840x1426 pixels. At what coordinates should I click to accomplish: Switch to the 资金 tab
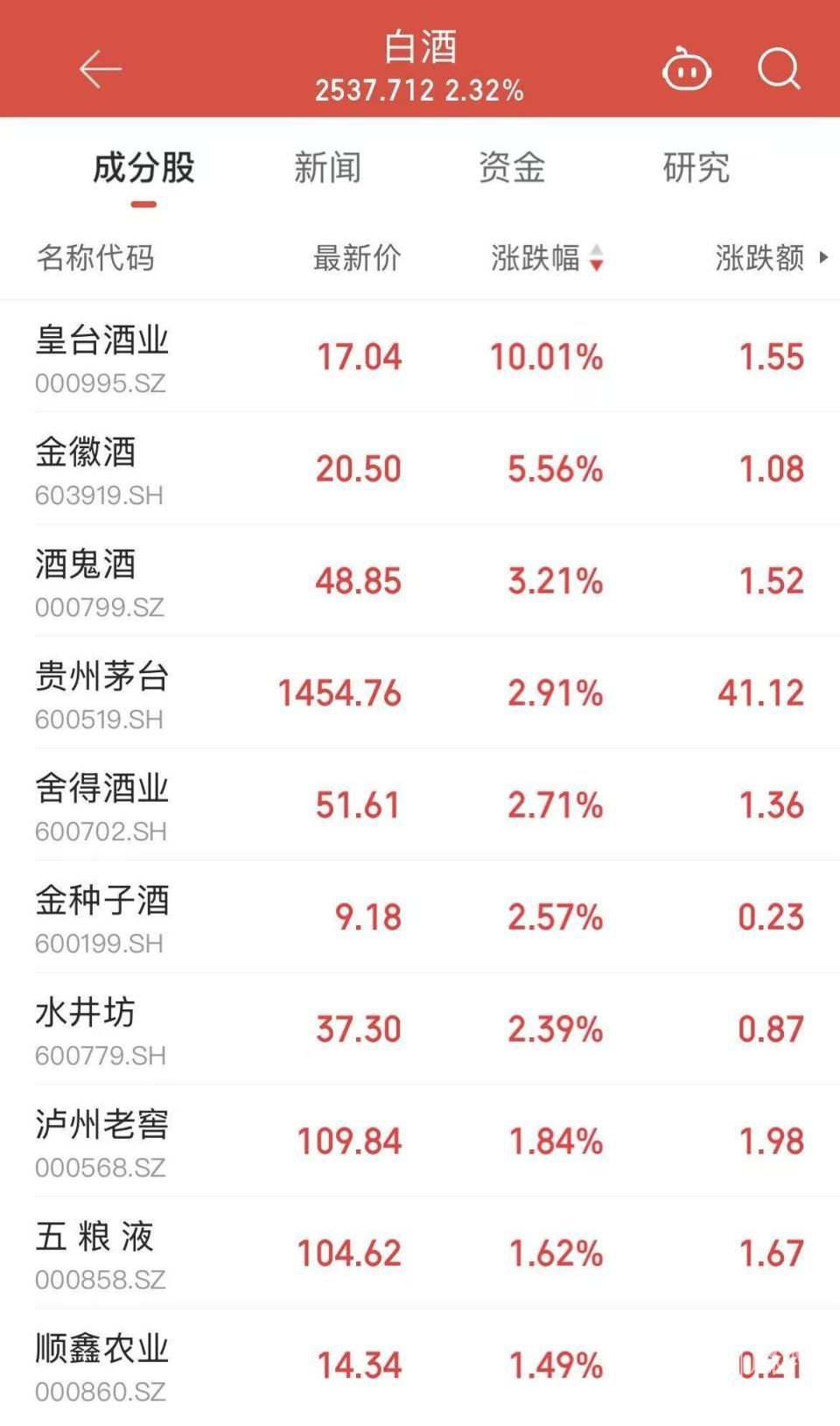(x=512, y=167)
